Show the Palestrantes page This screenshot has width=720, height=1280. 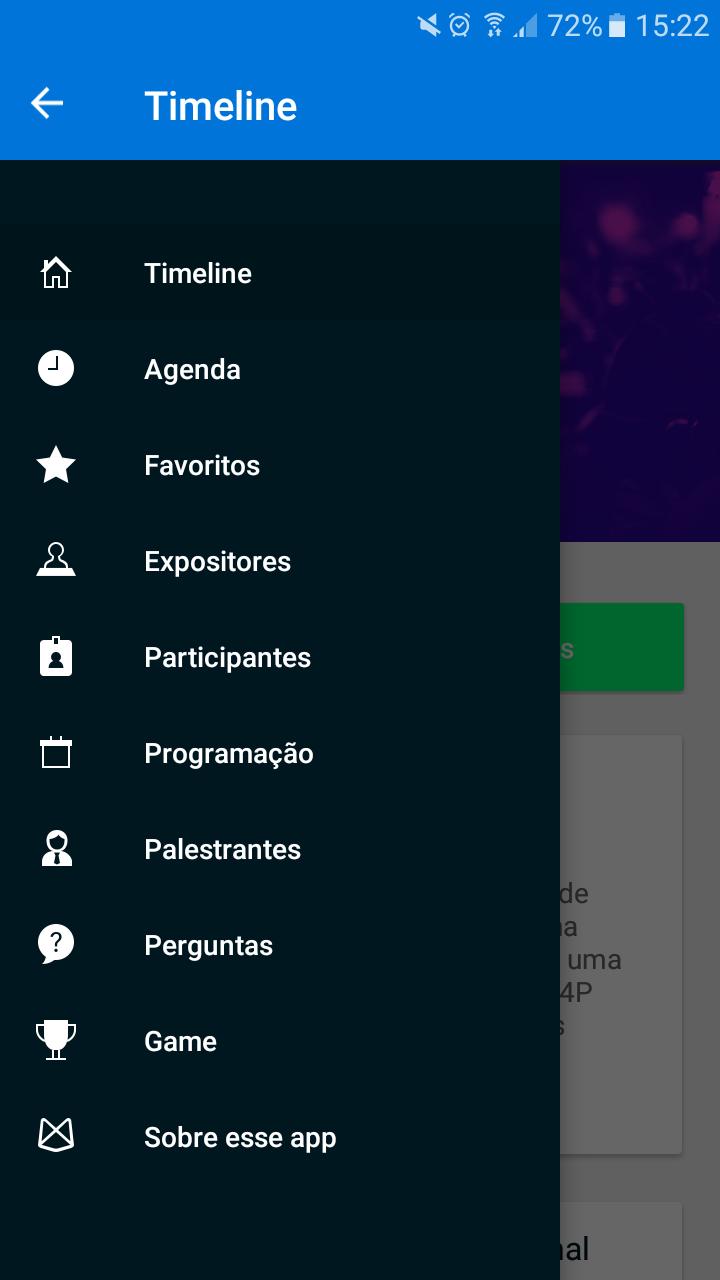(222, 849)
